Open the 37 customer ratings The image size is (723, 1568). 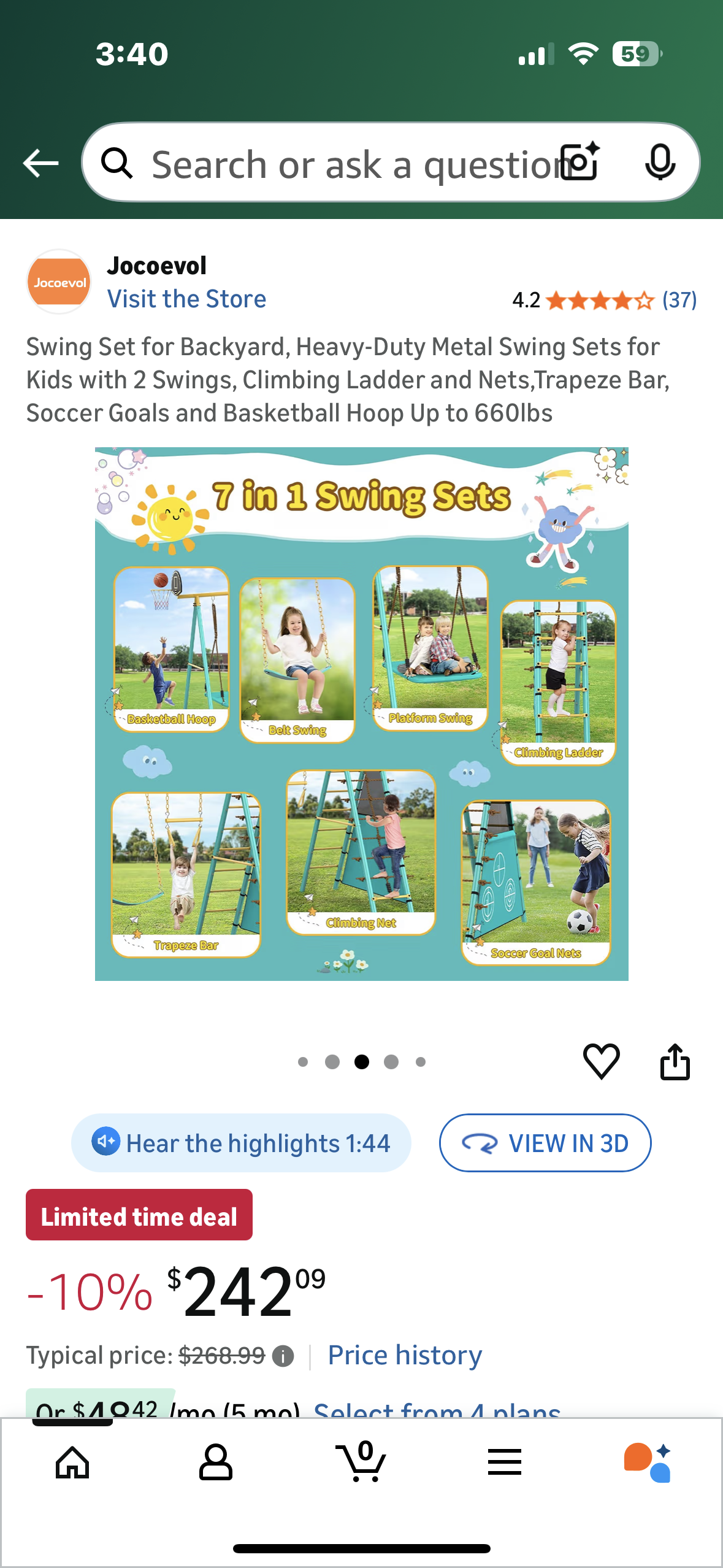[679, 301]
